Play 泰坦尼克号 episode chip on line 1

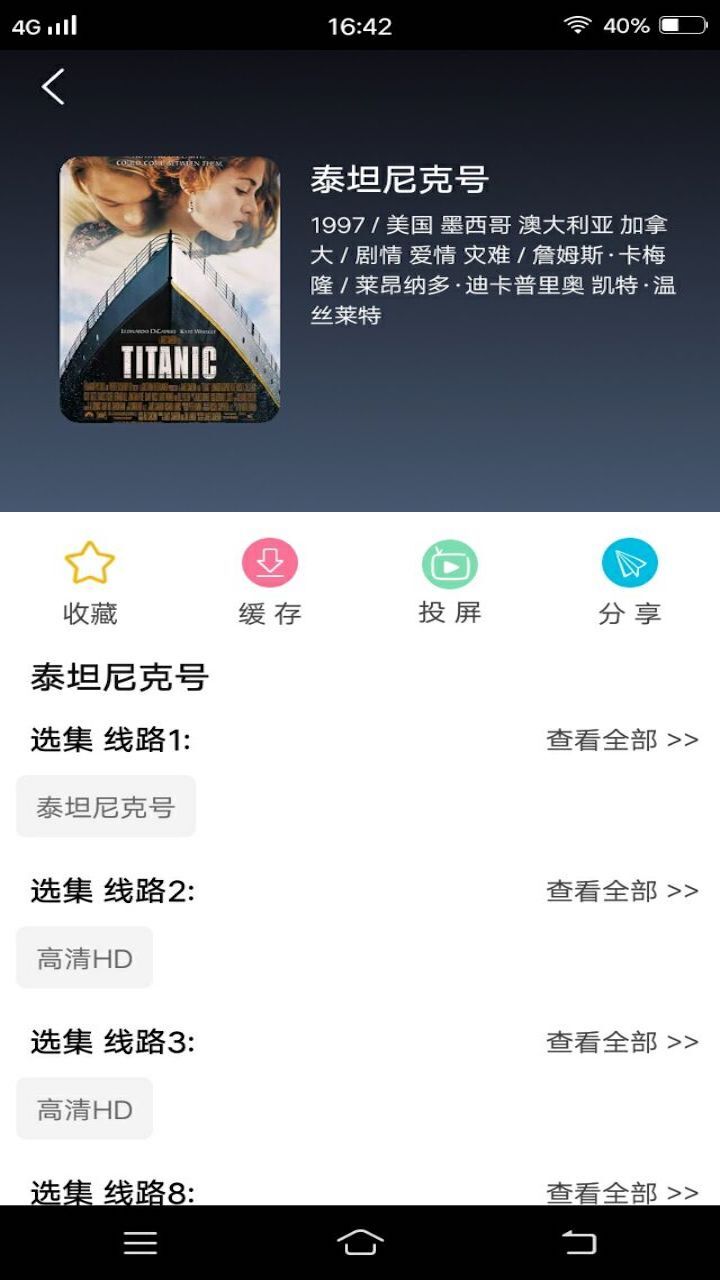(x=106, y=806)
